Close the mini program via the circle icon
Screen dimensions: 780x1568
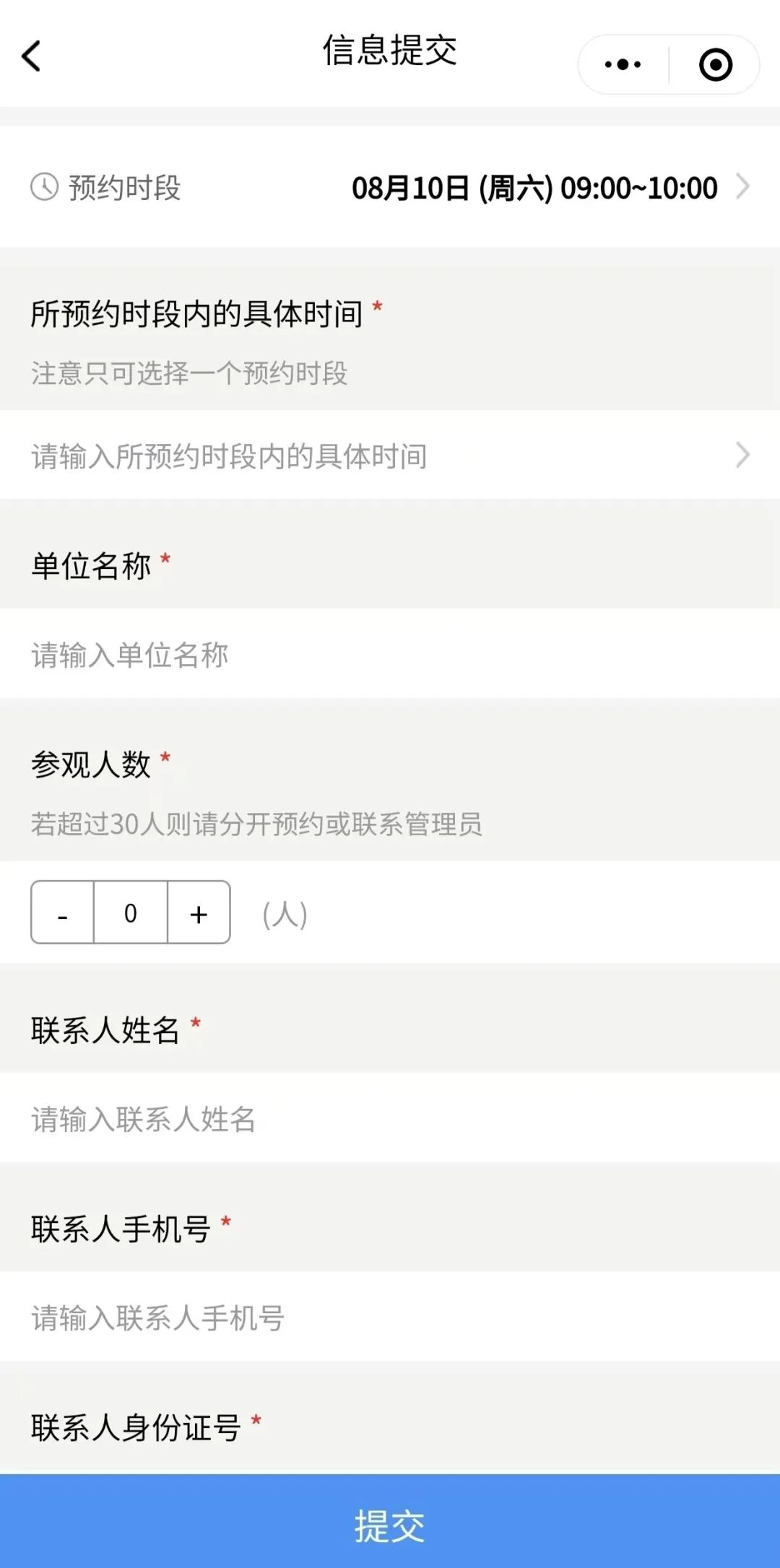point(716,64)
